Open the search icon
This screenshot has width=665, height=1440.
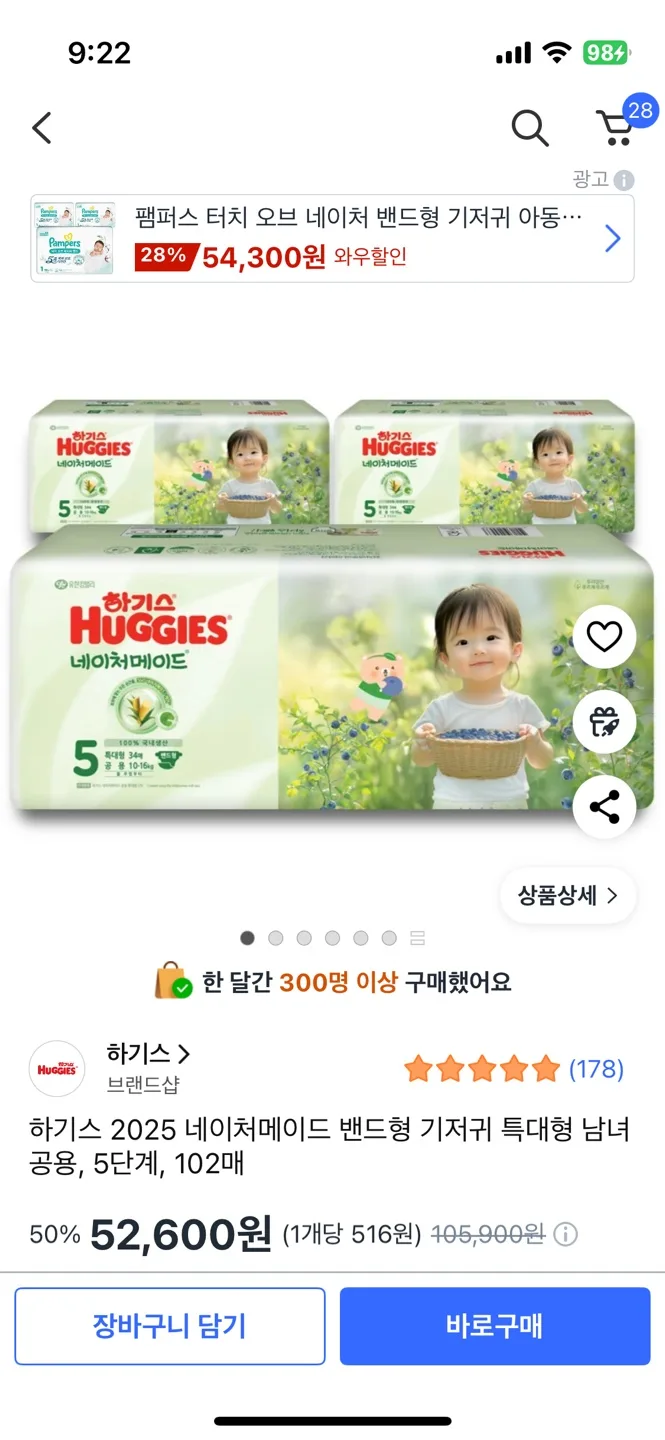coord(529,128)
